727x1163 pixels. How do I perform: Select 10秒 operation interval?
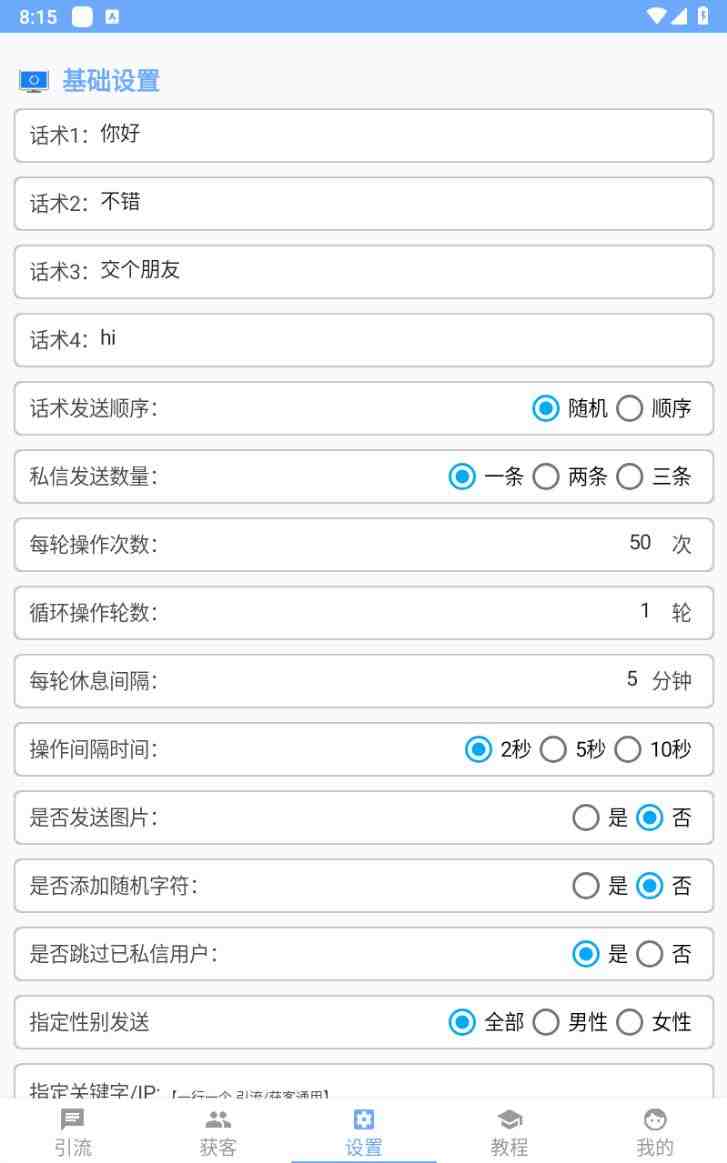point(628,749)
